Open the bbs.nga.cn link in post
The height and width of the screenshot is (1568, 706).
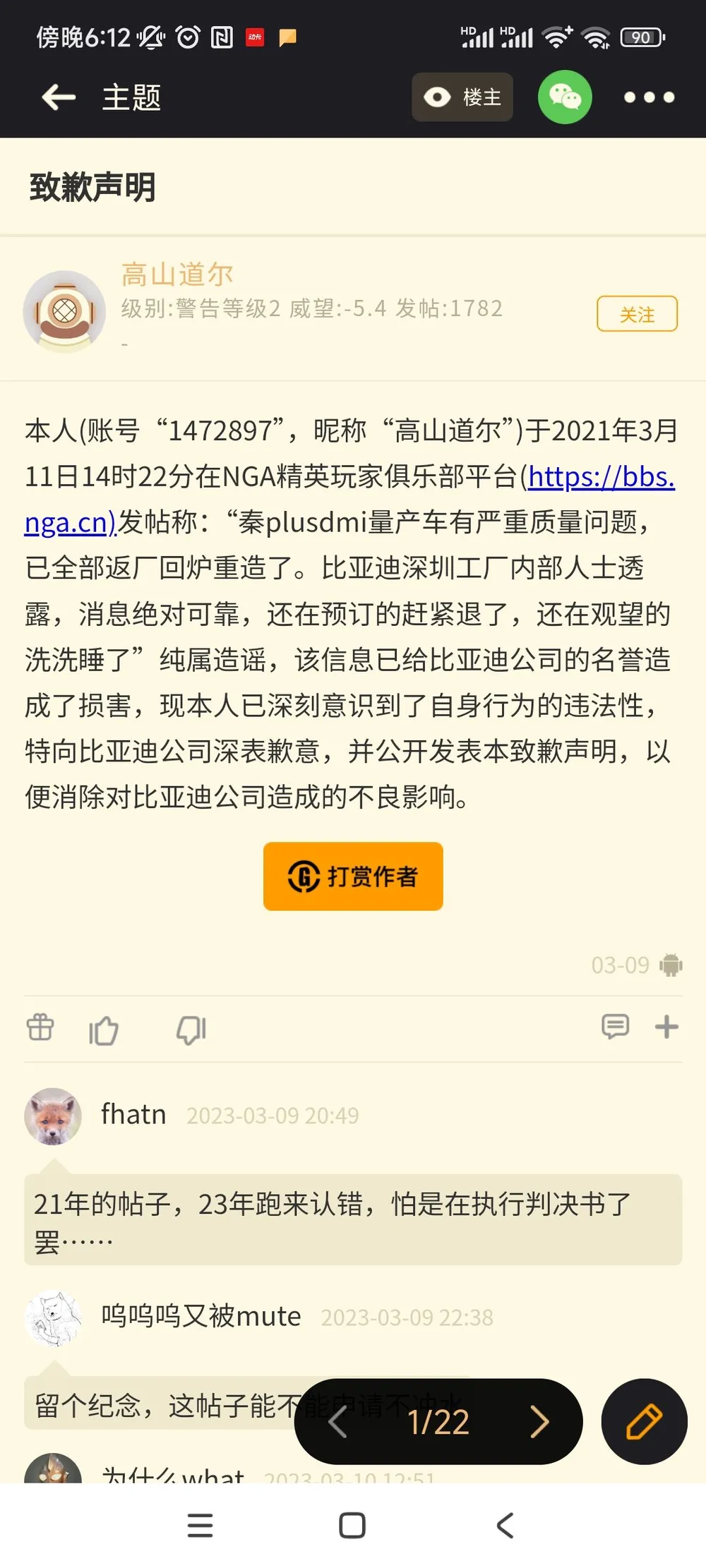click(601, 478)
